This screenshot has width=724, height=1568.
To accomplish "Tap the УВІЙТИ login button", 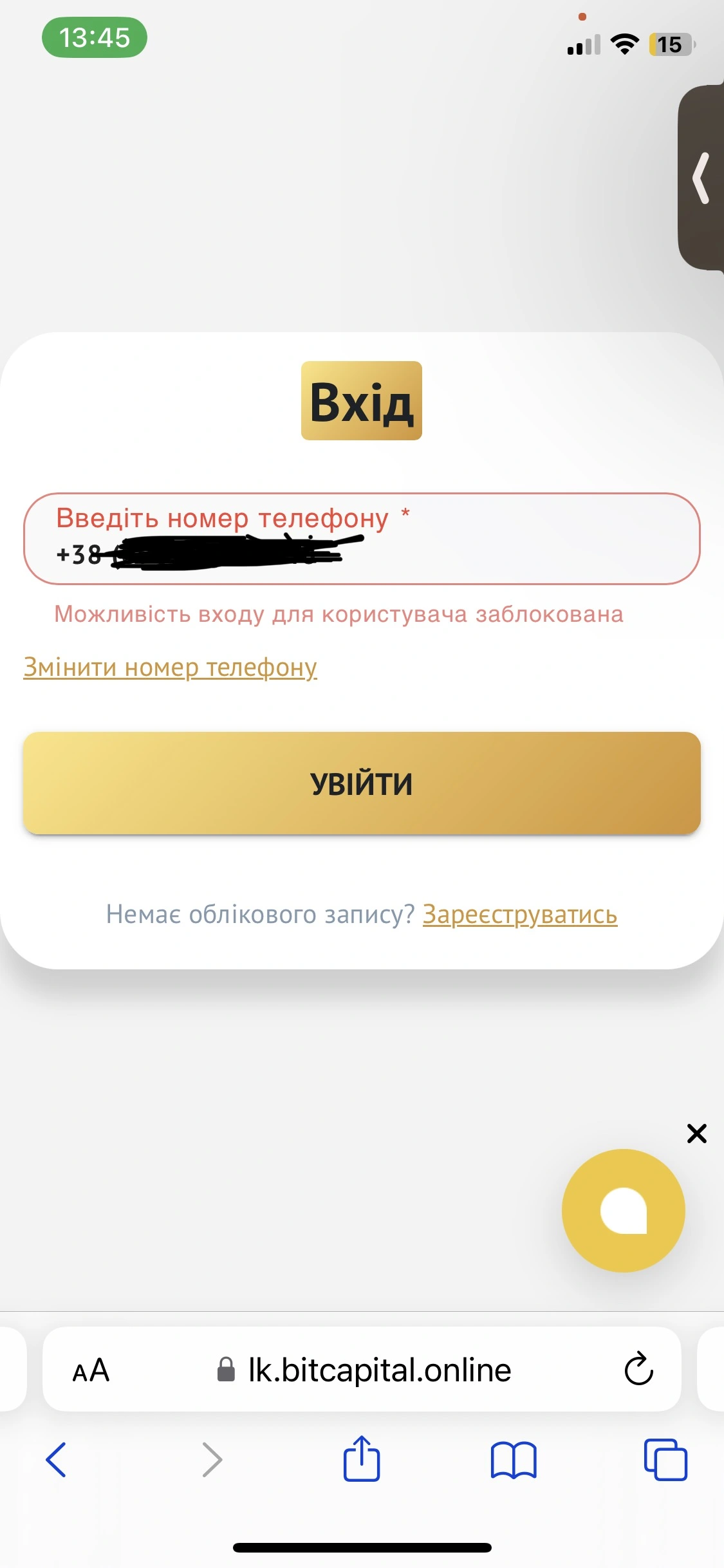I will (x=362, y=783).
